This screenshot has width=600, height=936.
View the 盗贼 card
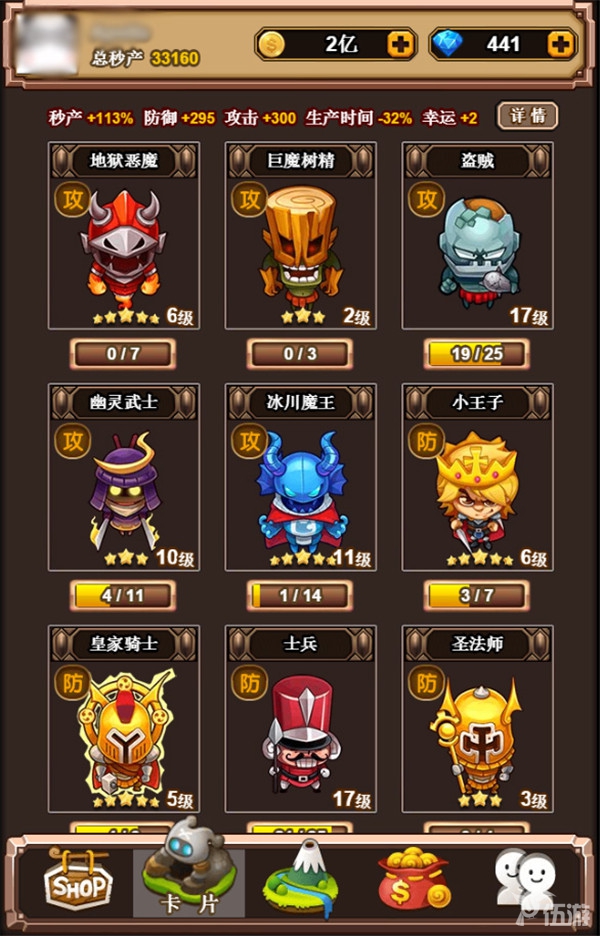tap(478, 236)
